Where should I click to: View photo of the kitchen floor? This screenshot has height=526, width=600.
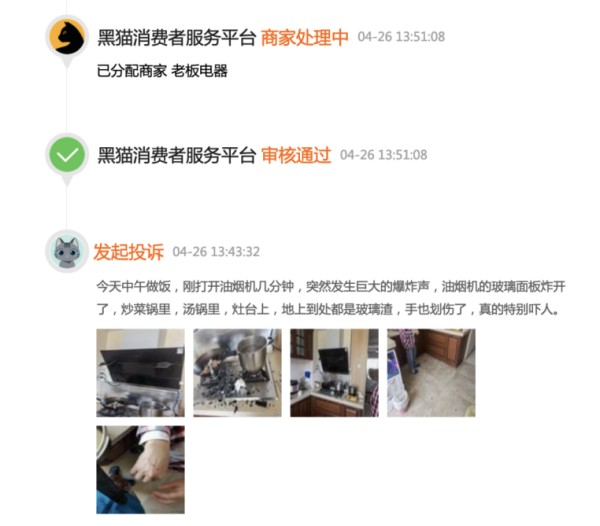(431, 373)
